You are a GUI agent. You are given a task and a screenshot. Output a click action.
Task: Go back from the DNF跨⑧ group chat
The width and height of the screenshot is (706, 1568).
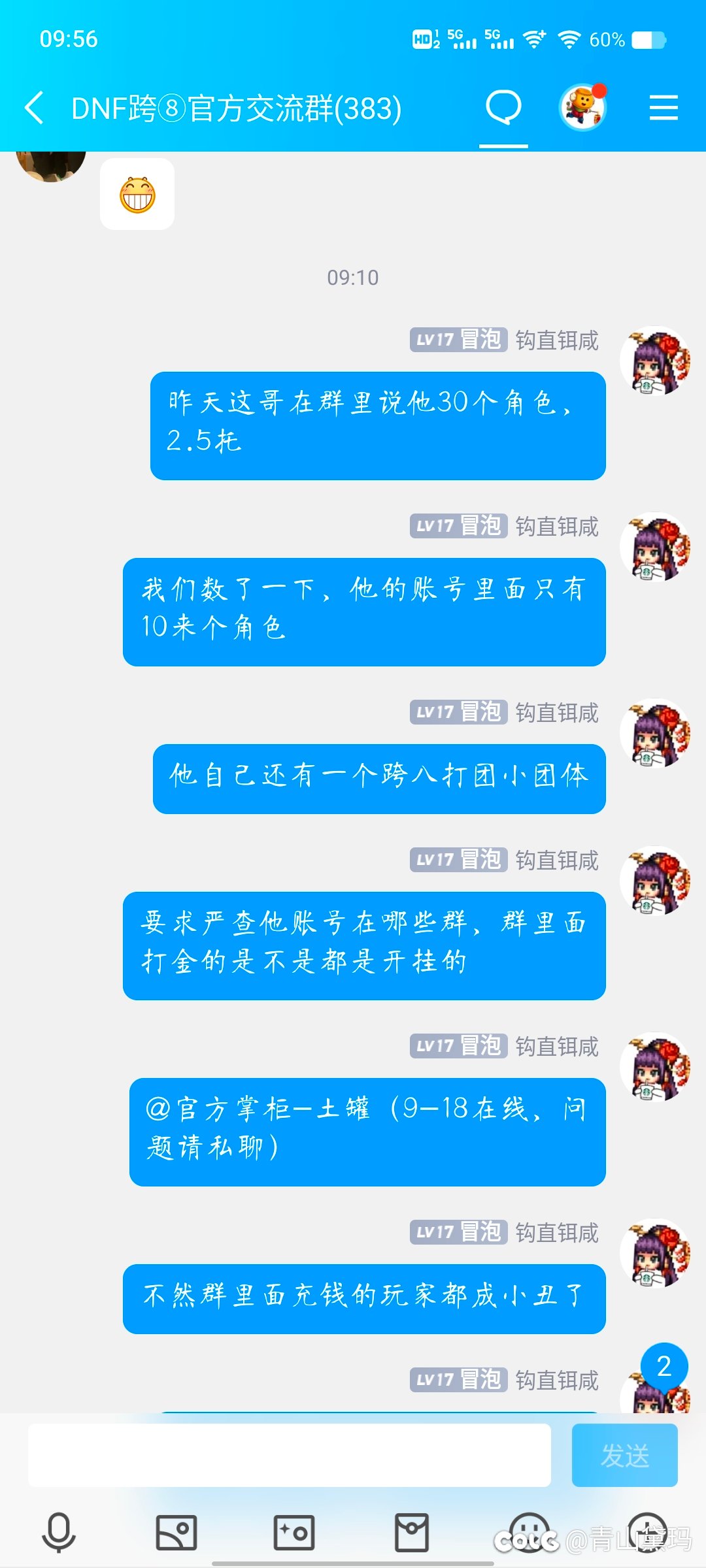coord(34,108)
